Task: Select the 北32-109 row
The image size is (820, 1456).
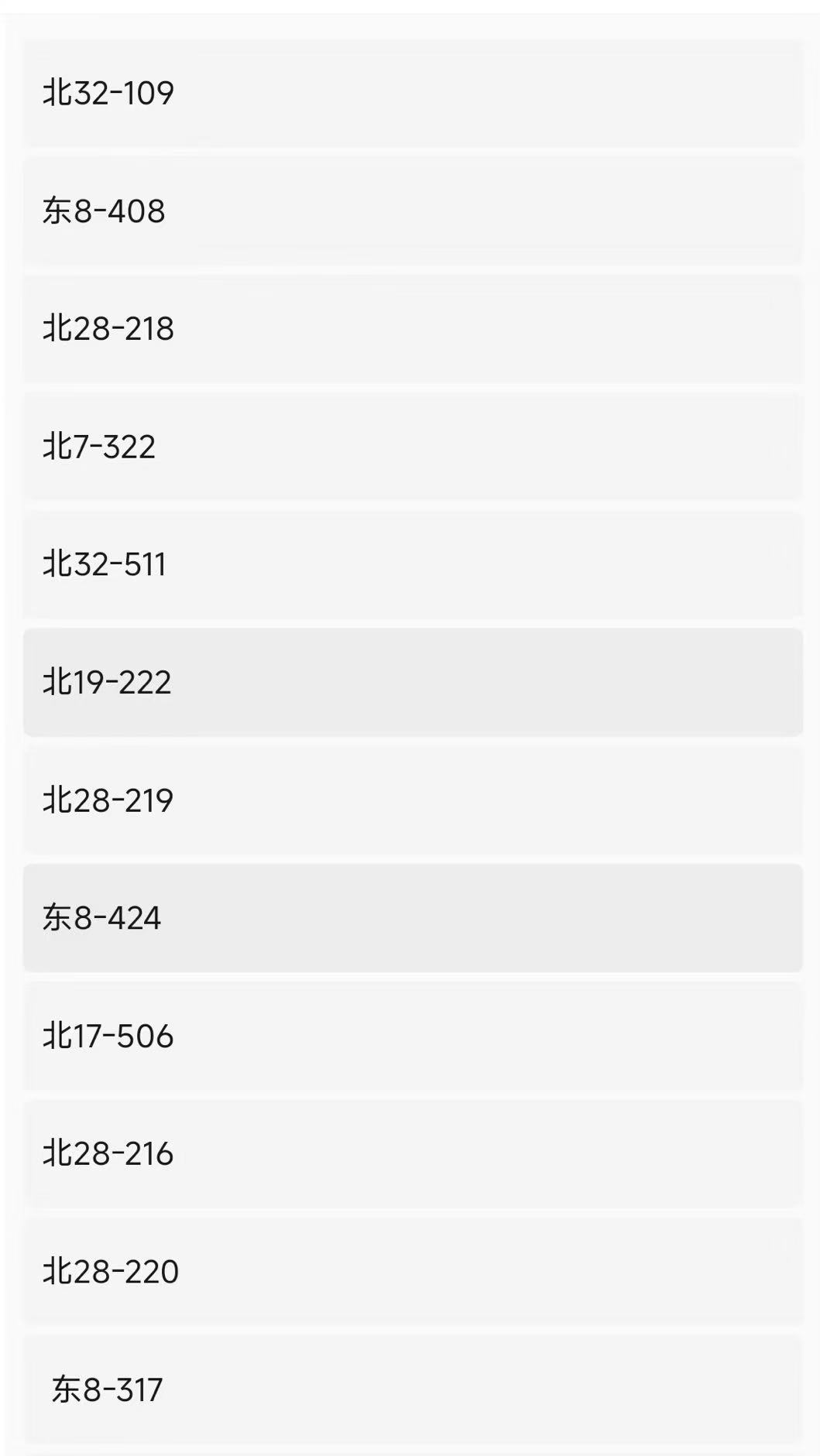Action: click(x=412, y=94)
